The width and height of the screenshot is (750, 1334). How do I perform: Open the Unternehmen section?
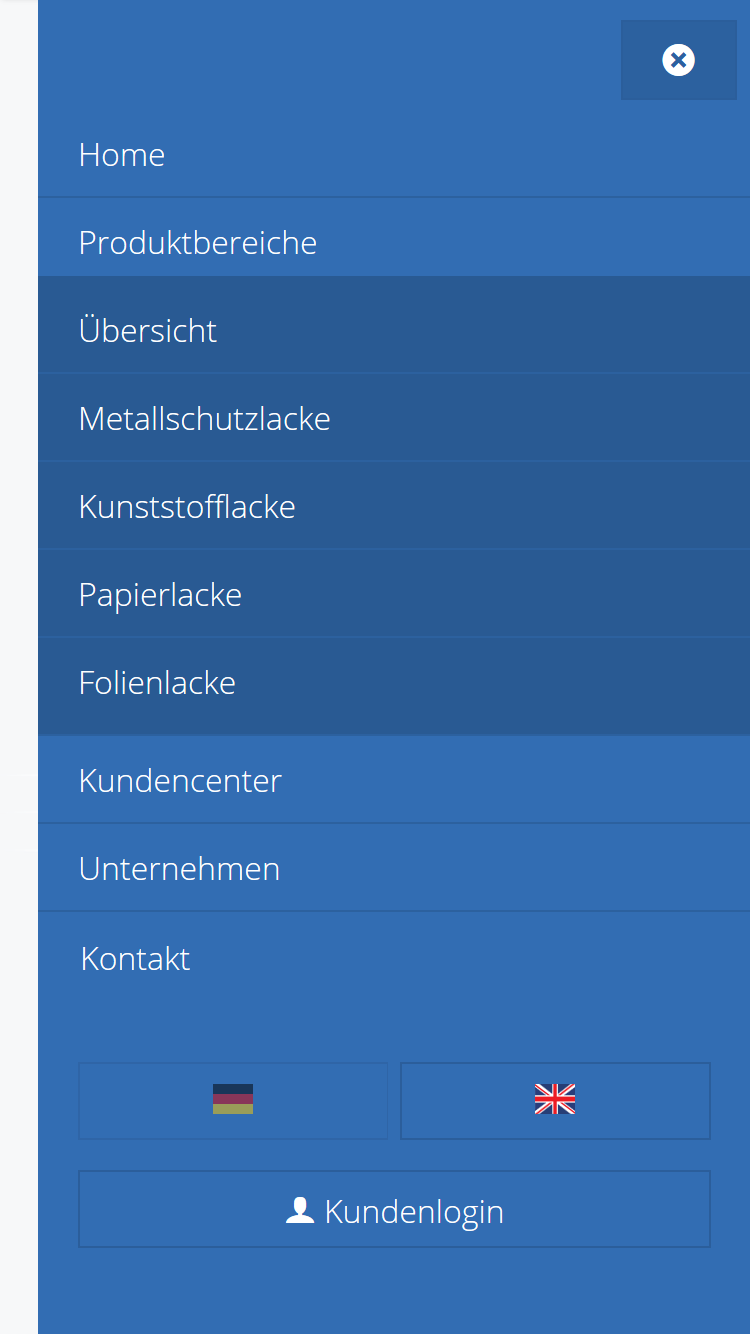pyautogui.click(x=394, y=868)
